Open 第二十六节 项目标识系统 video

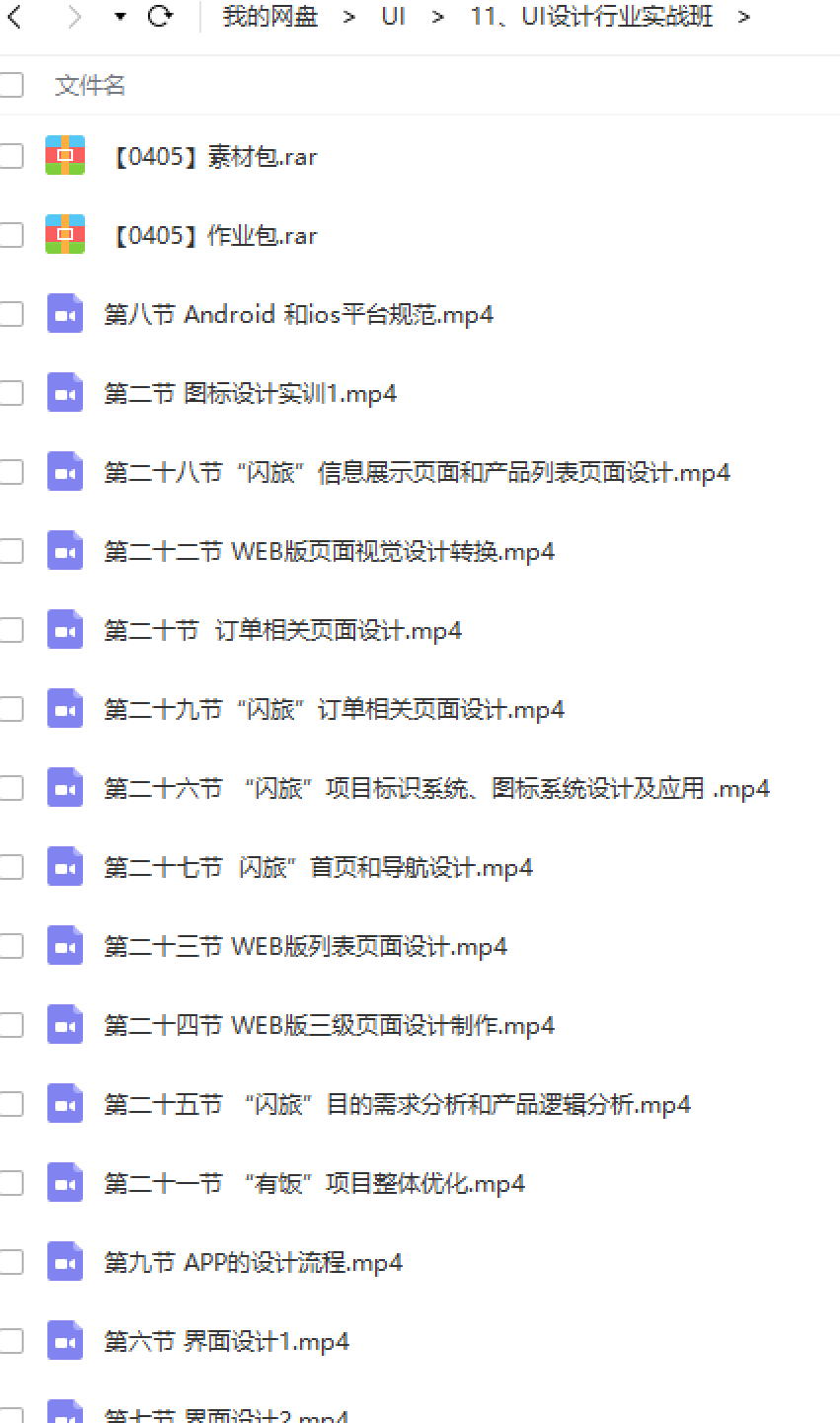tap(437, 789)
